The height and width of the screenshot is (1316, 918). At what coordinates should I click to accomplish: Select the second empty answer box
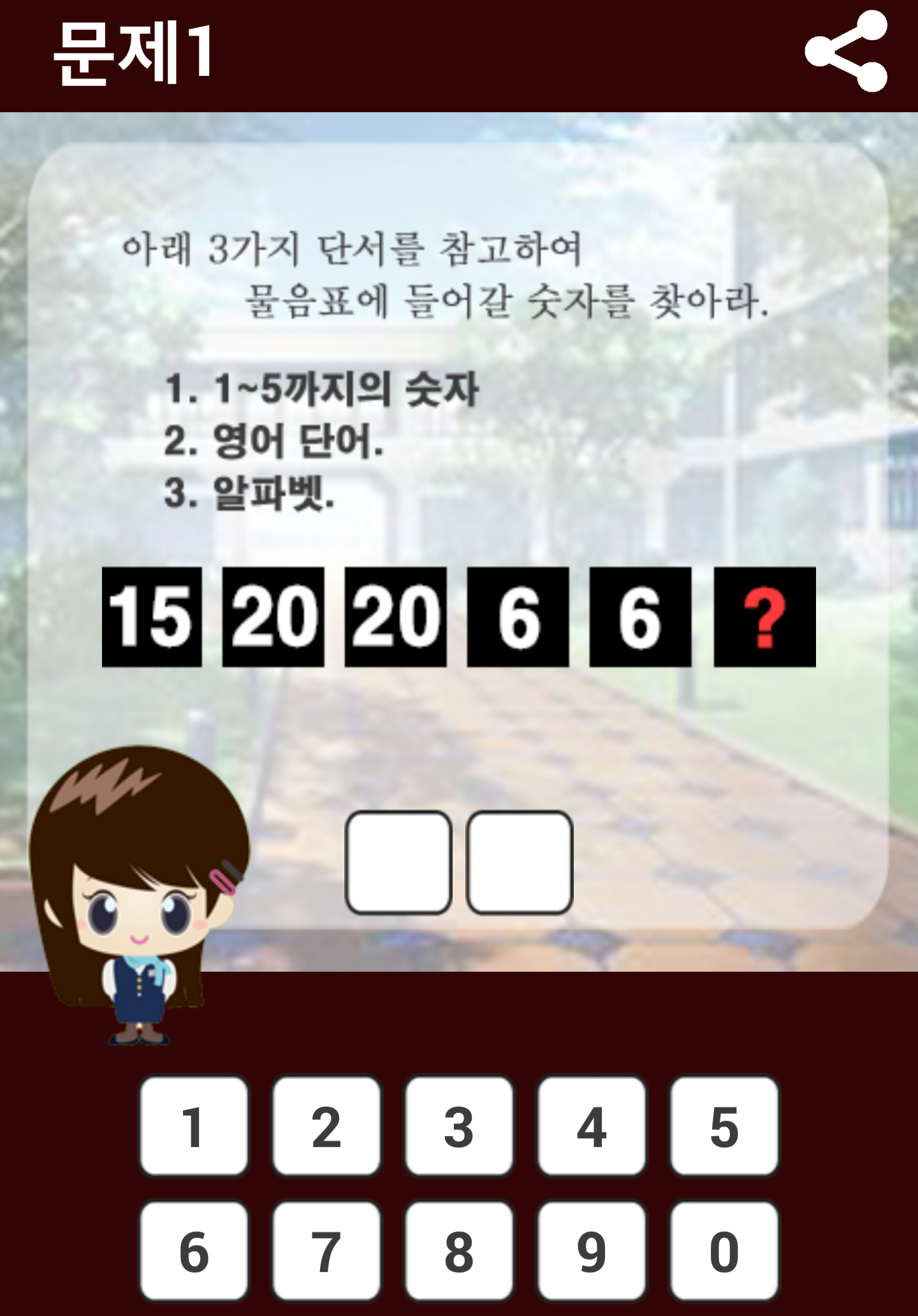pos(520,863)
